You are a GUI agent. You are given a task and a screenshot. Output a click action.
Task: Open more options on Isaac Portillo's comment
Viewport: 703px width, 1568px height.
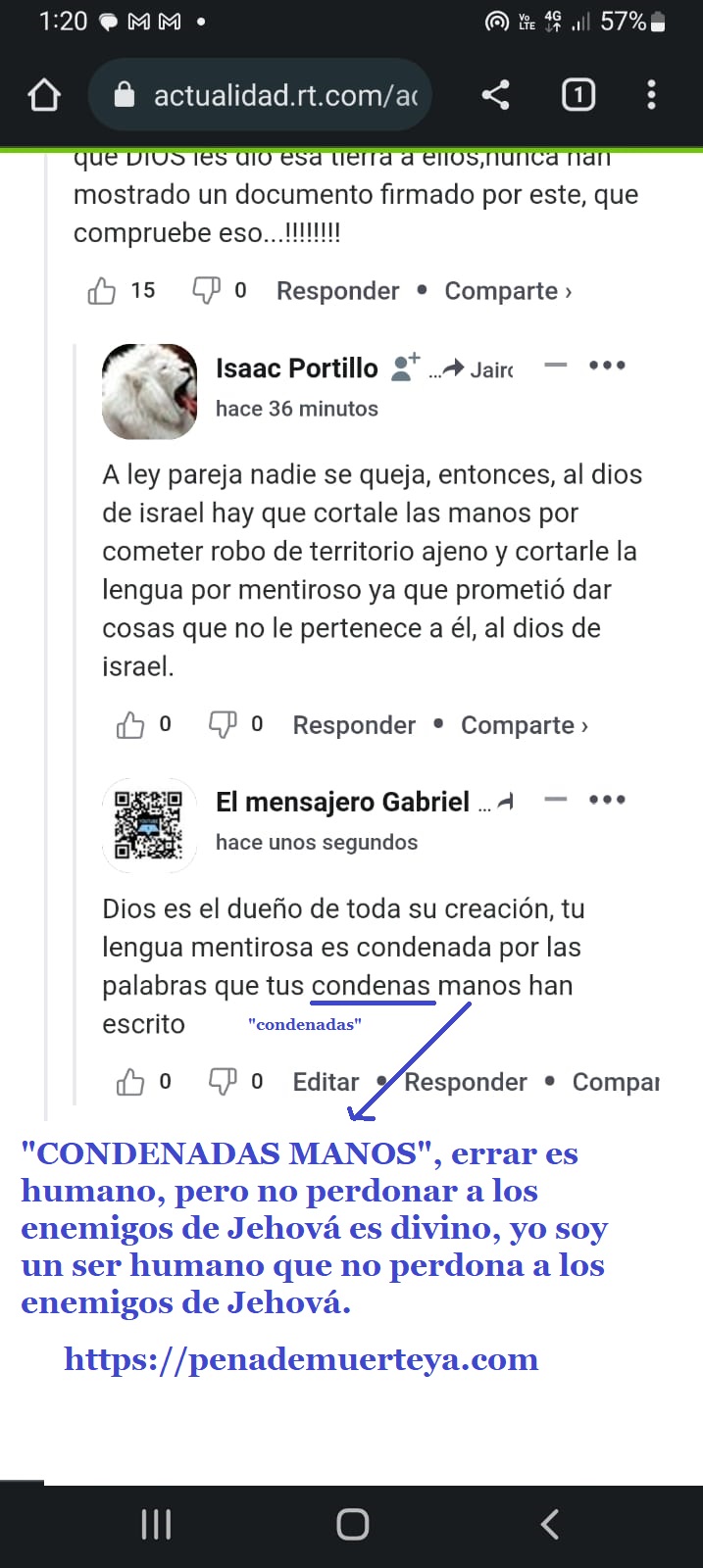point(607,366)
